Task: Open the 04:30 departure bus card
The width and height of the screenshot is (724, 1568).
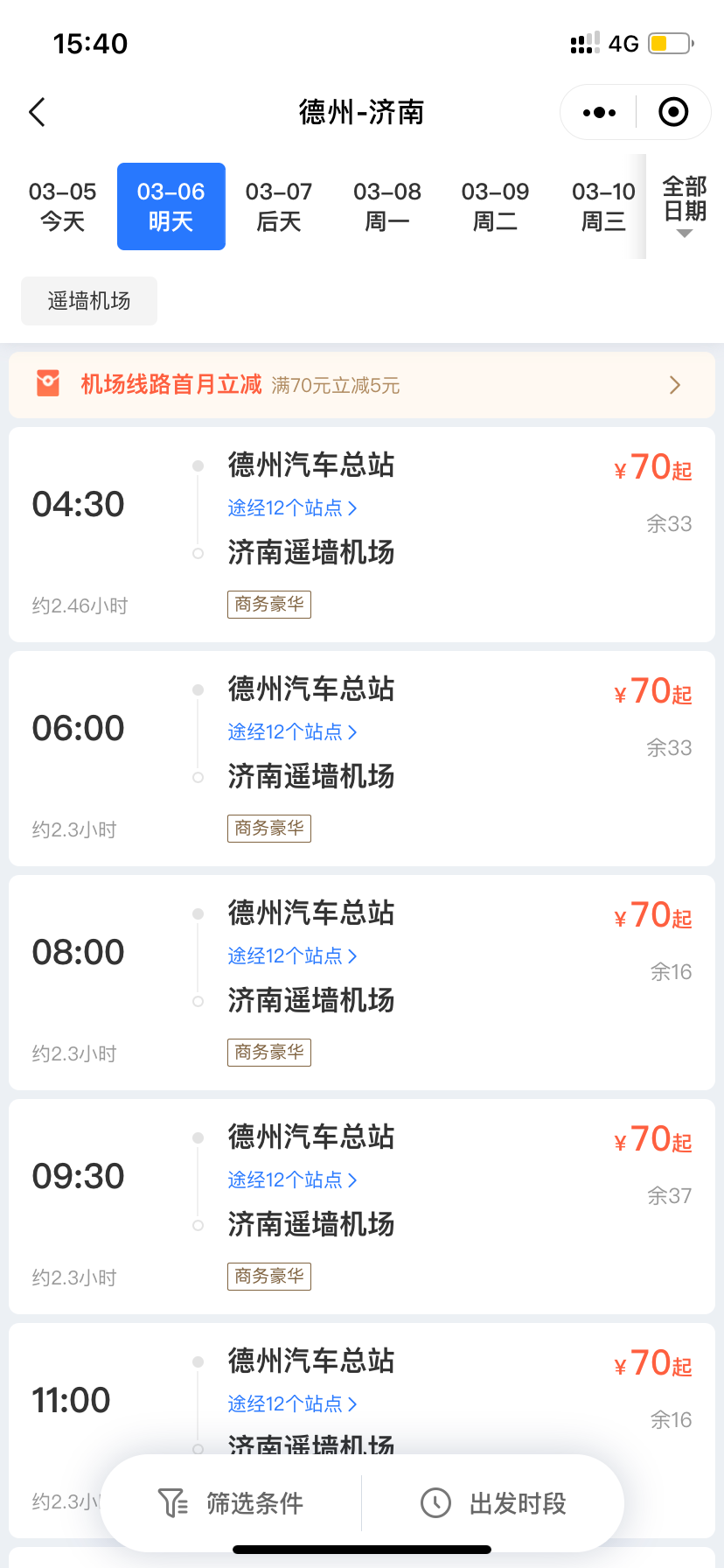Action: coord(362,535)
